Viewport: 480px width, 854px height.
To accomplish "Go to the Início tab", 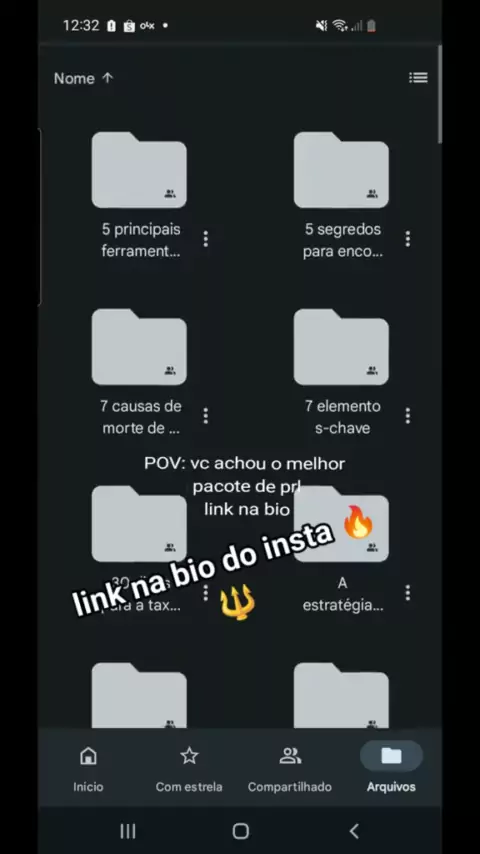I will [88, 768].
